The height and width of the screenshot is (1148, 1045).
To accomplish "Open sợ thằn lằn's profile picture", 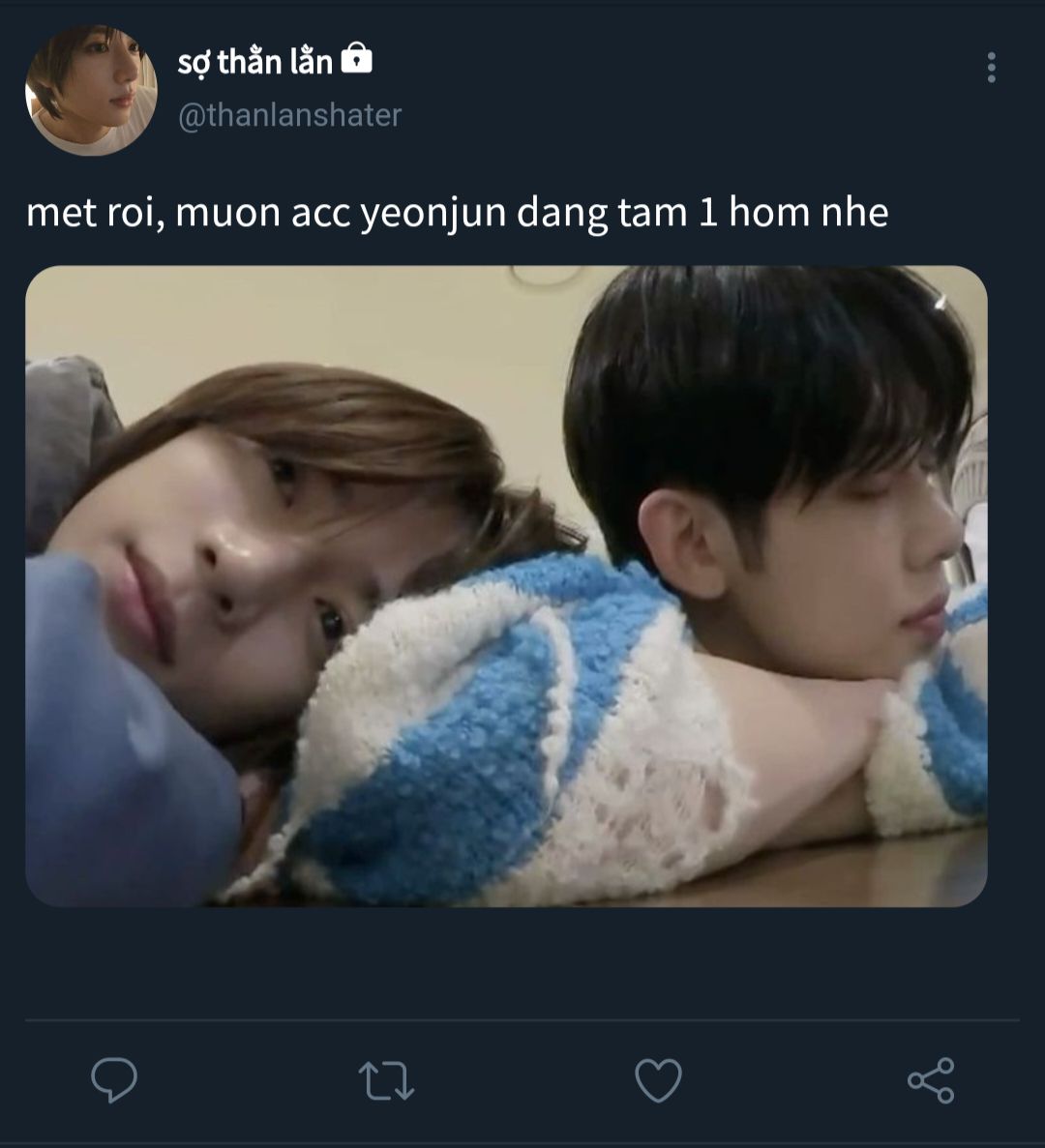I will 90,91.
